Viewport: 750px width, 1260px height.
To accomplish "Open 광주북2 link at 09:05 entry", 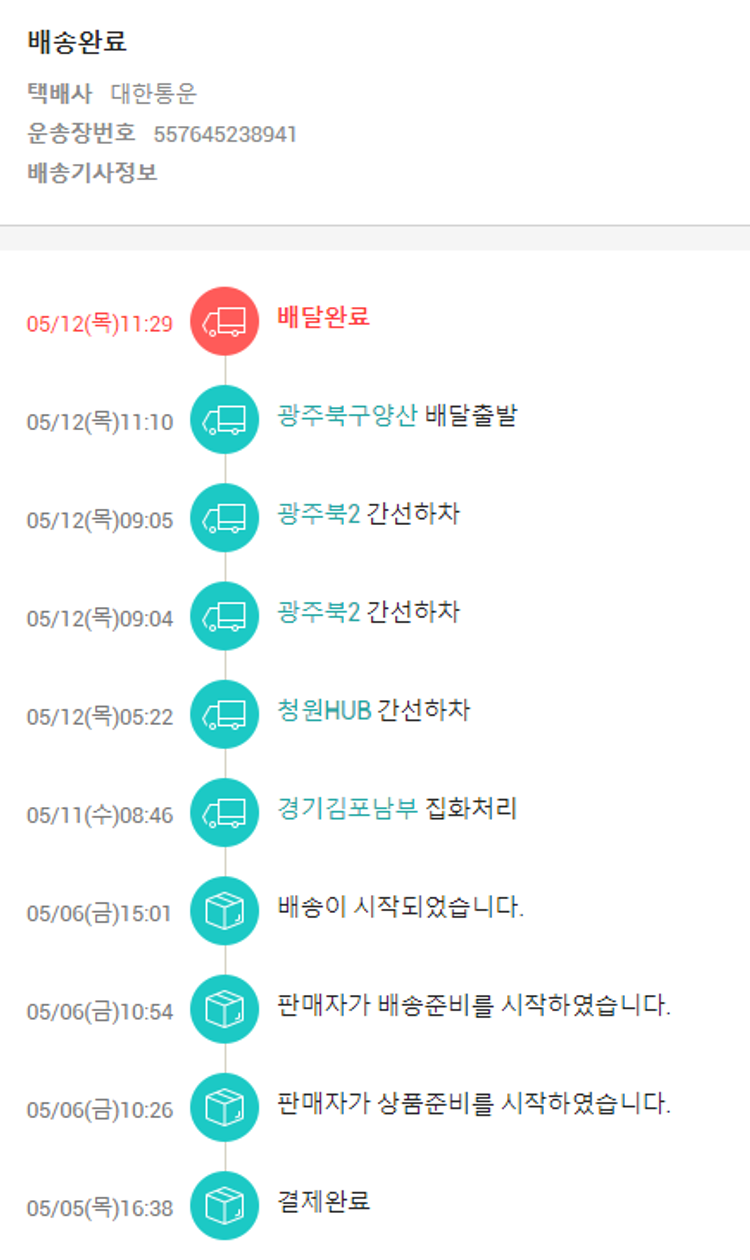I will pos(318,514).
